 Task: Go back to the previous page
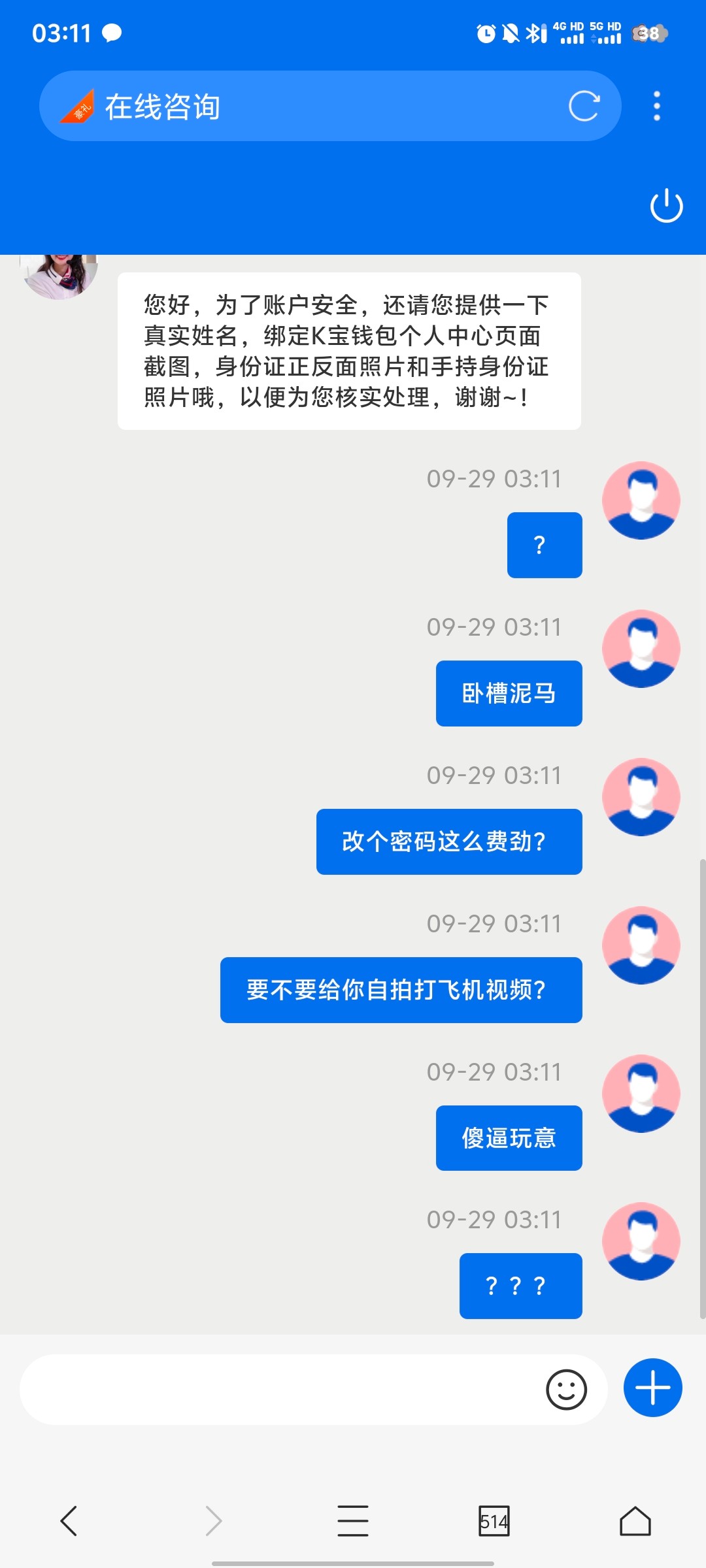[x=69, y=1520]
